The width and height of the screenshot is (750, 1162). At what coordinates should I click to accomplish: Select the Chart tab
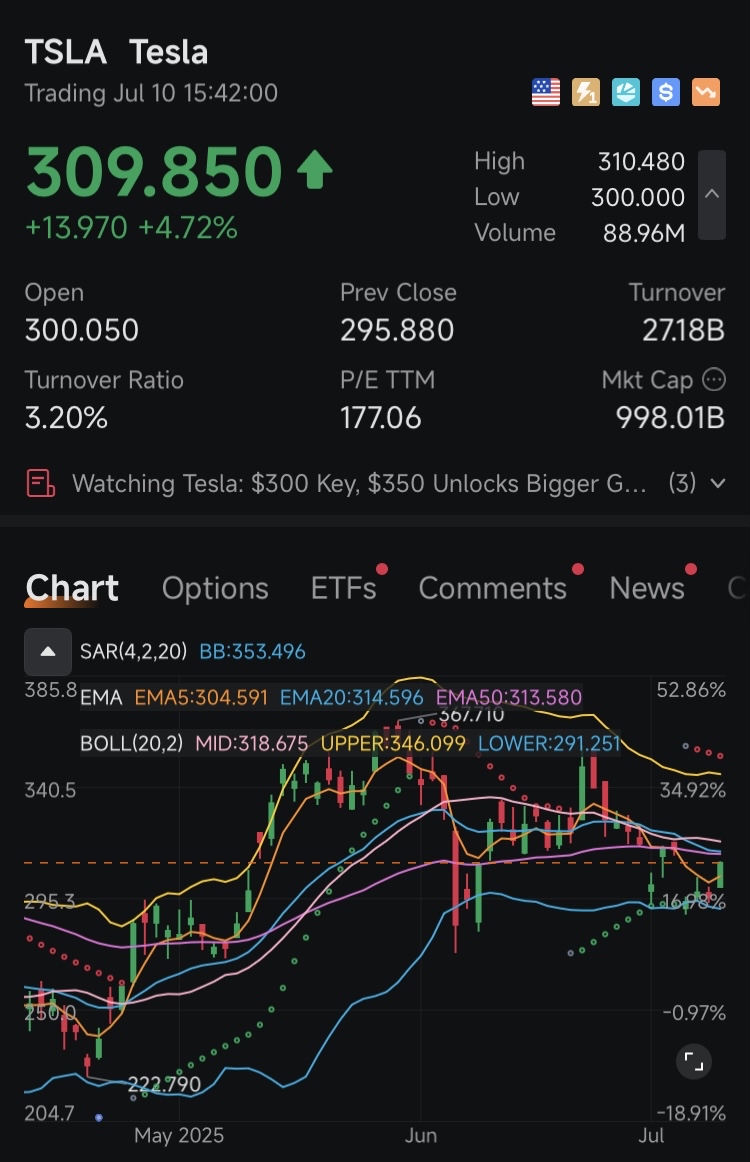pyautogui.click(x=72, y=588)
